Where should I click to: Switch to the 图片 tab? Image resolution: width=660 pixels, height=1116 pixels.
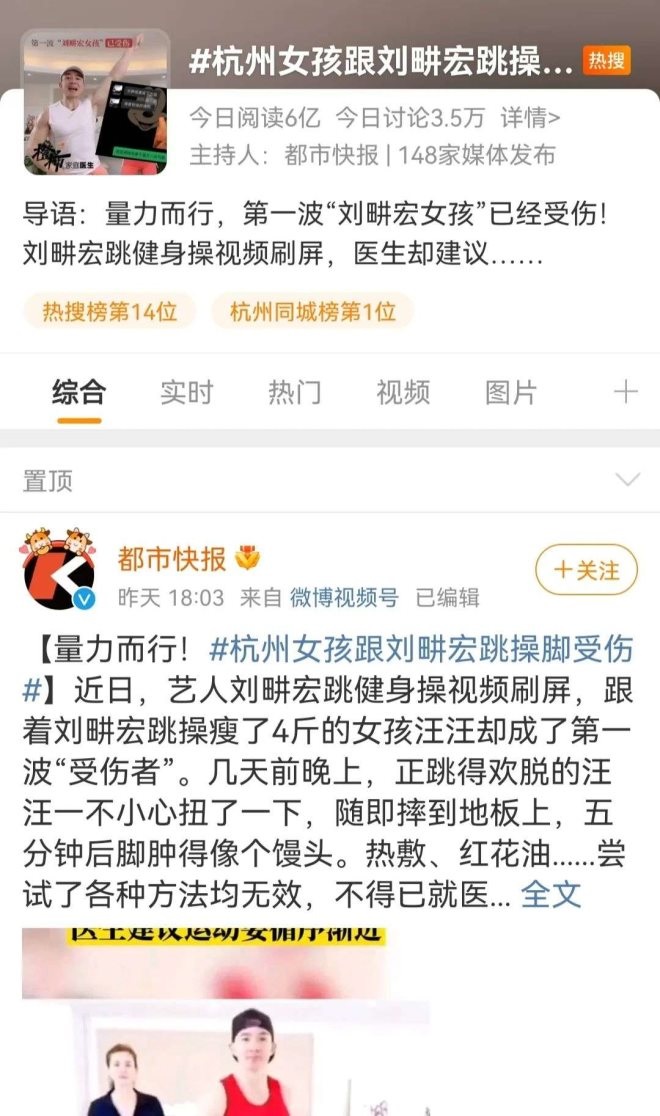(511, 392)
